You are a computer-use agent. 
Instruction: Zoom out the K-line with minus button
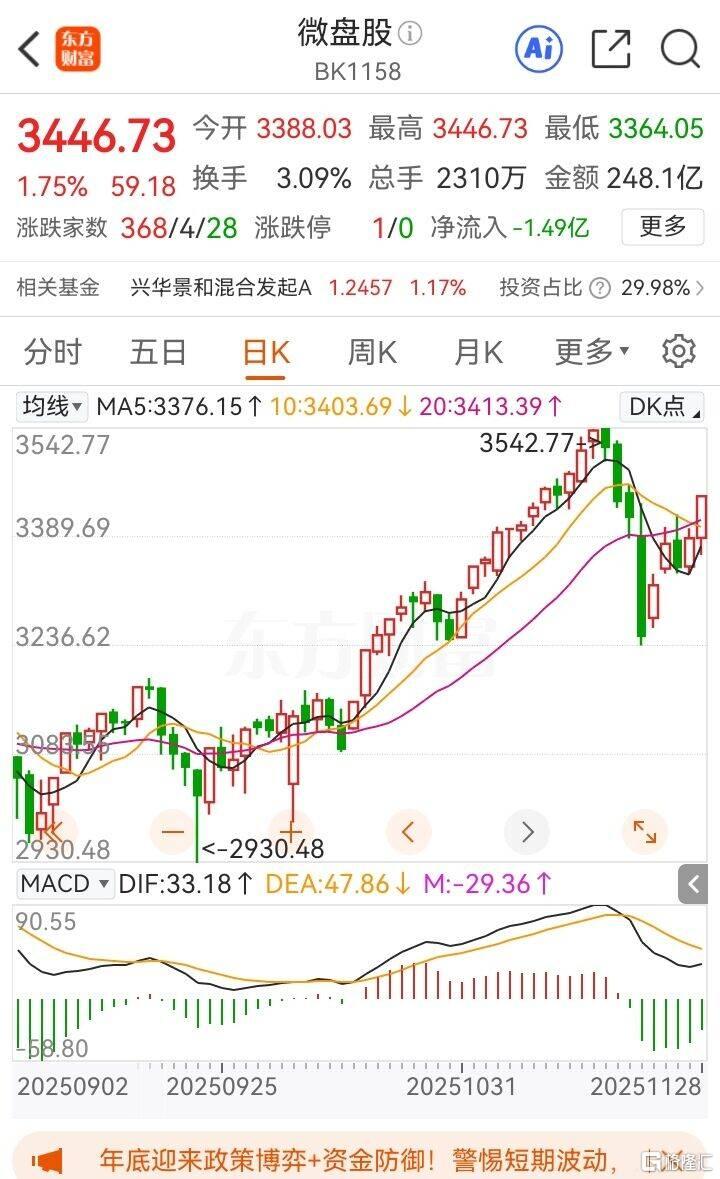pyautogui.click(x=174, y=831)
